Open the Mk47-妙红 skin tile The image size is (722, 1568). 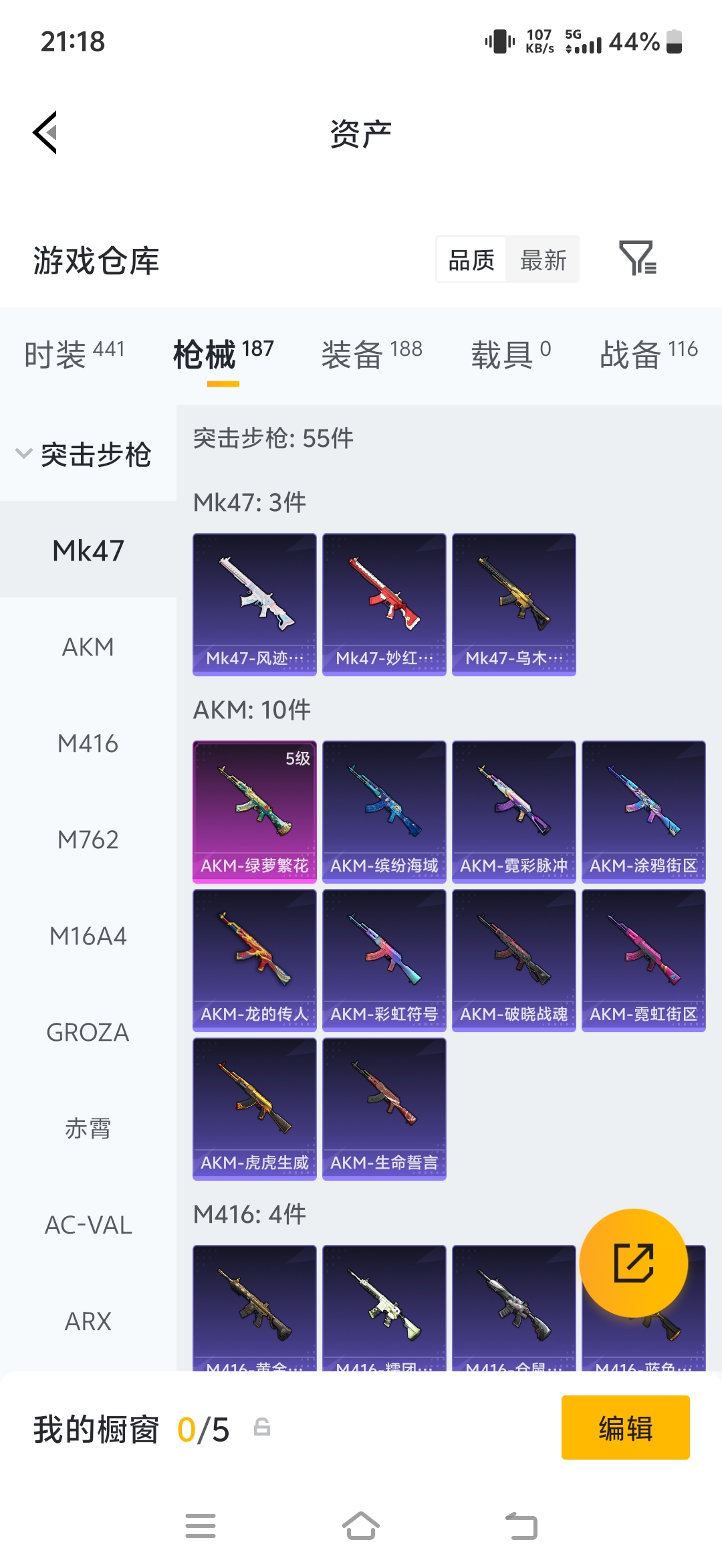point(384,605)
